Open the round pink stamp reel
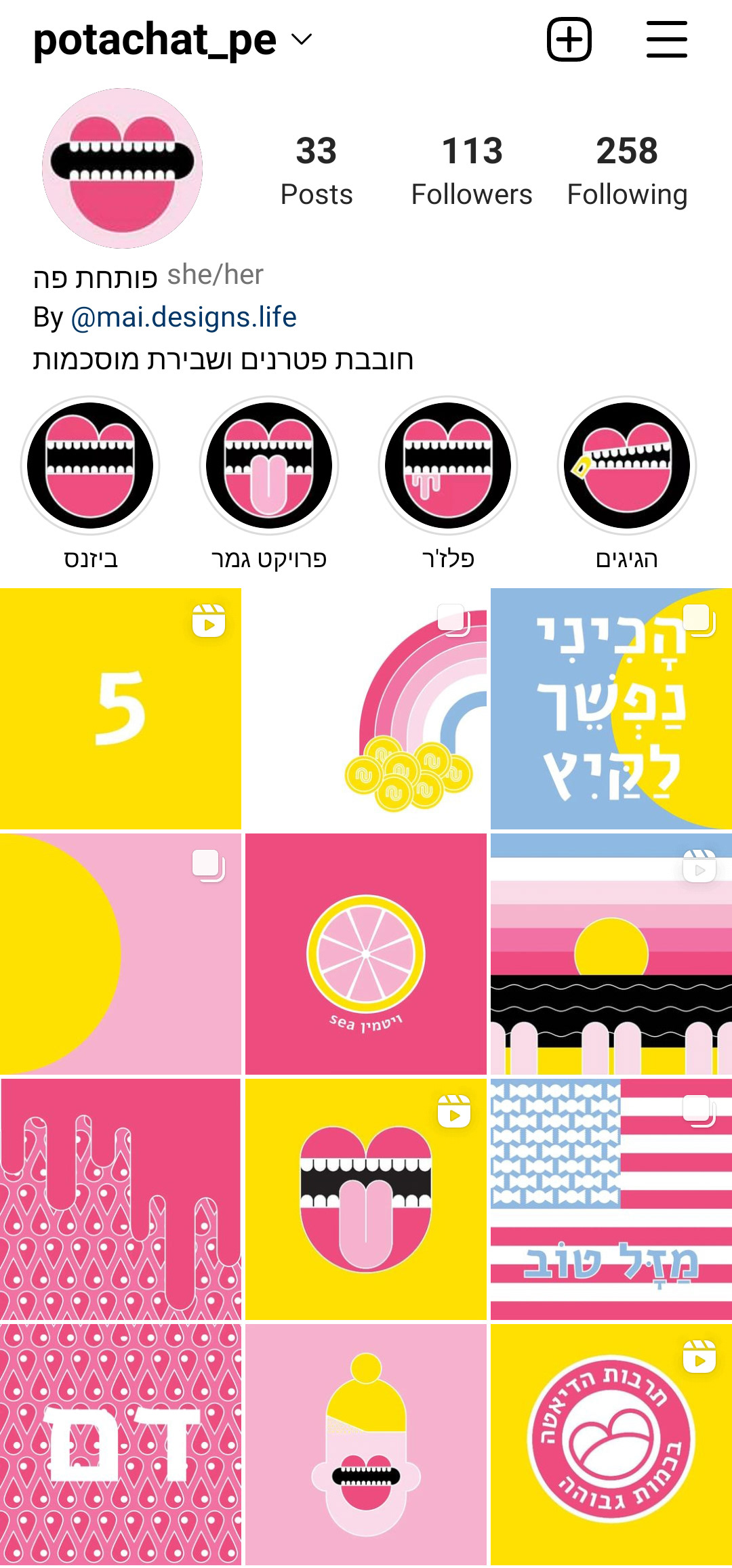Viewport: 732px width, 1568px height. (x=611, y=1445)
